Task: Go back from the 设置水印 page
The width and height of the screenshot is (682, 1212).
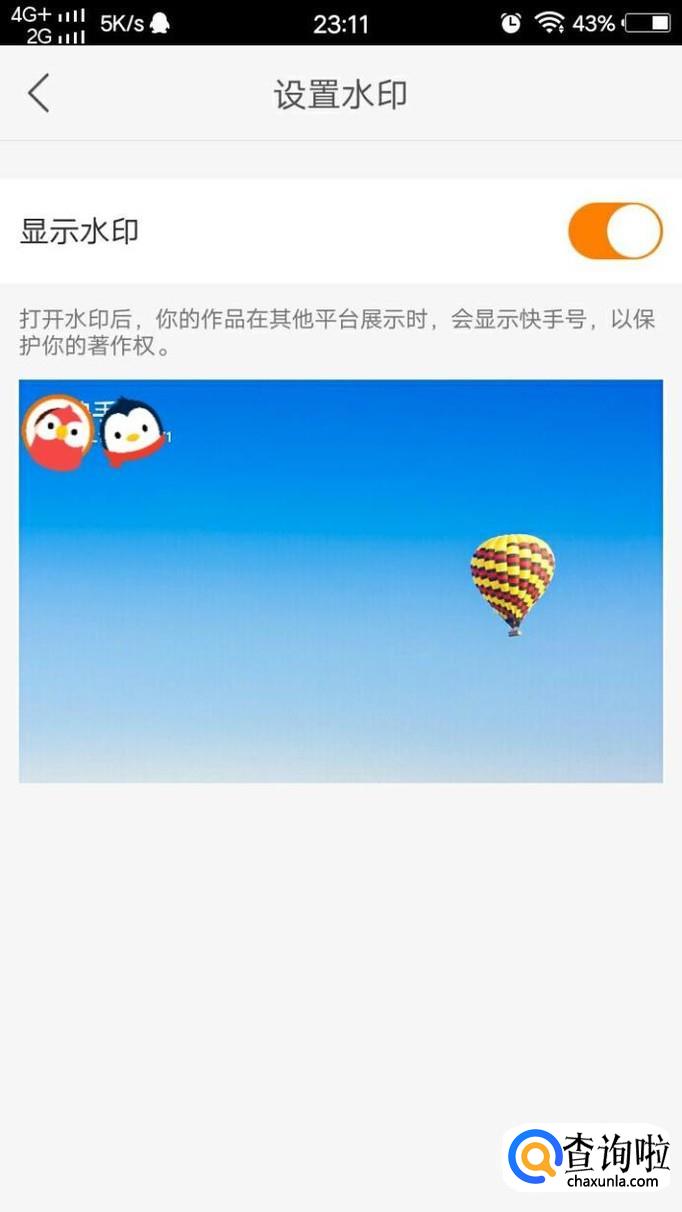Action: tap(38, 94)
